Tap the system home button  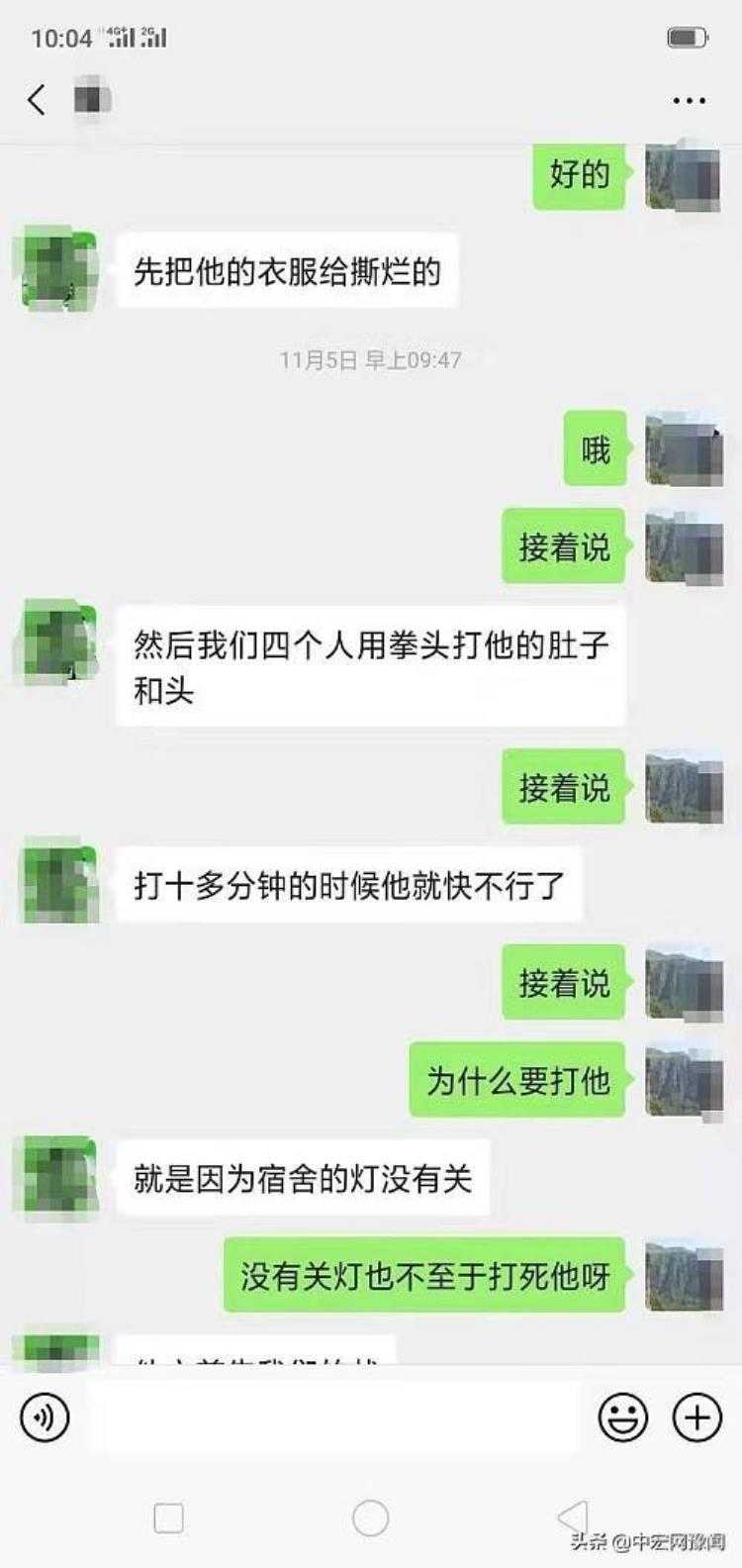[x=370, y=1518]
